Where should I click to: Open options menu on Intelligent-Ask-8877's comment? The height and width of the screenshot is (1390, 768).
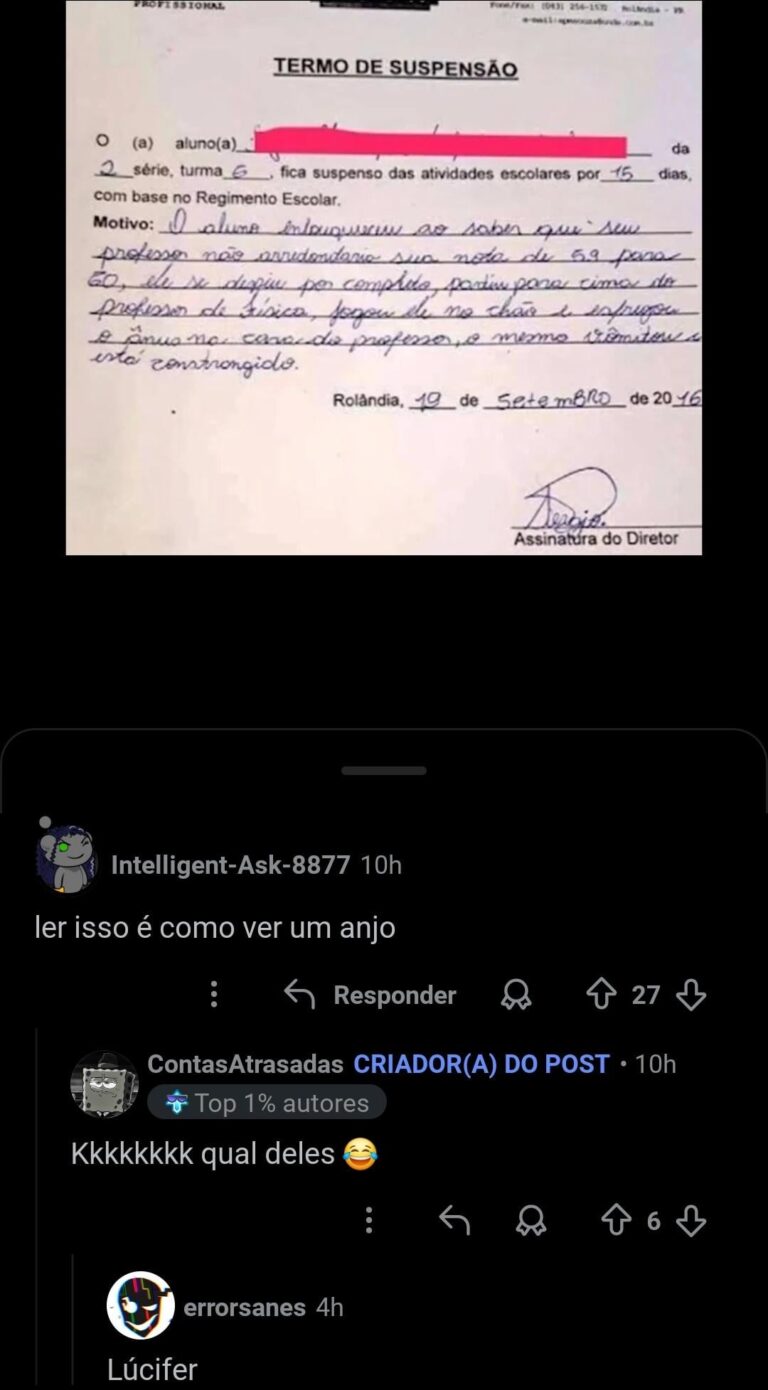214,994
